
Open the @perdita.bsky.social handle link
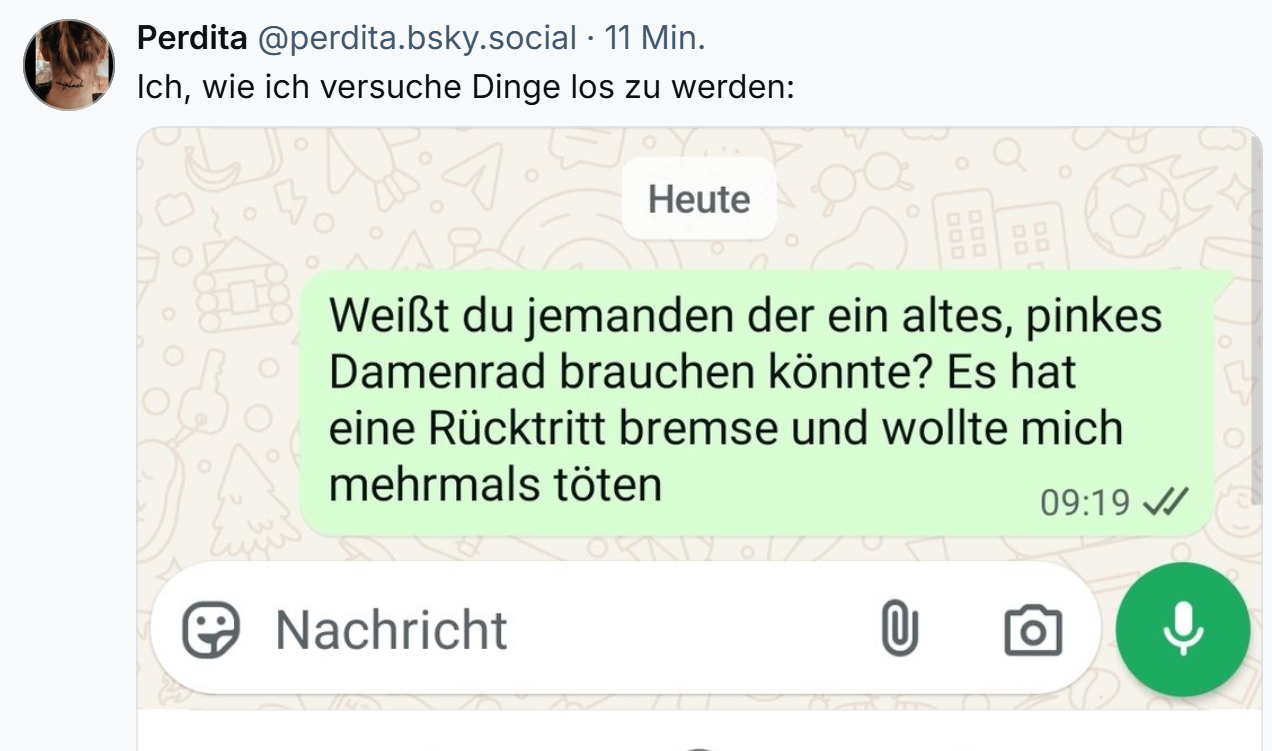tap(417, 38)
